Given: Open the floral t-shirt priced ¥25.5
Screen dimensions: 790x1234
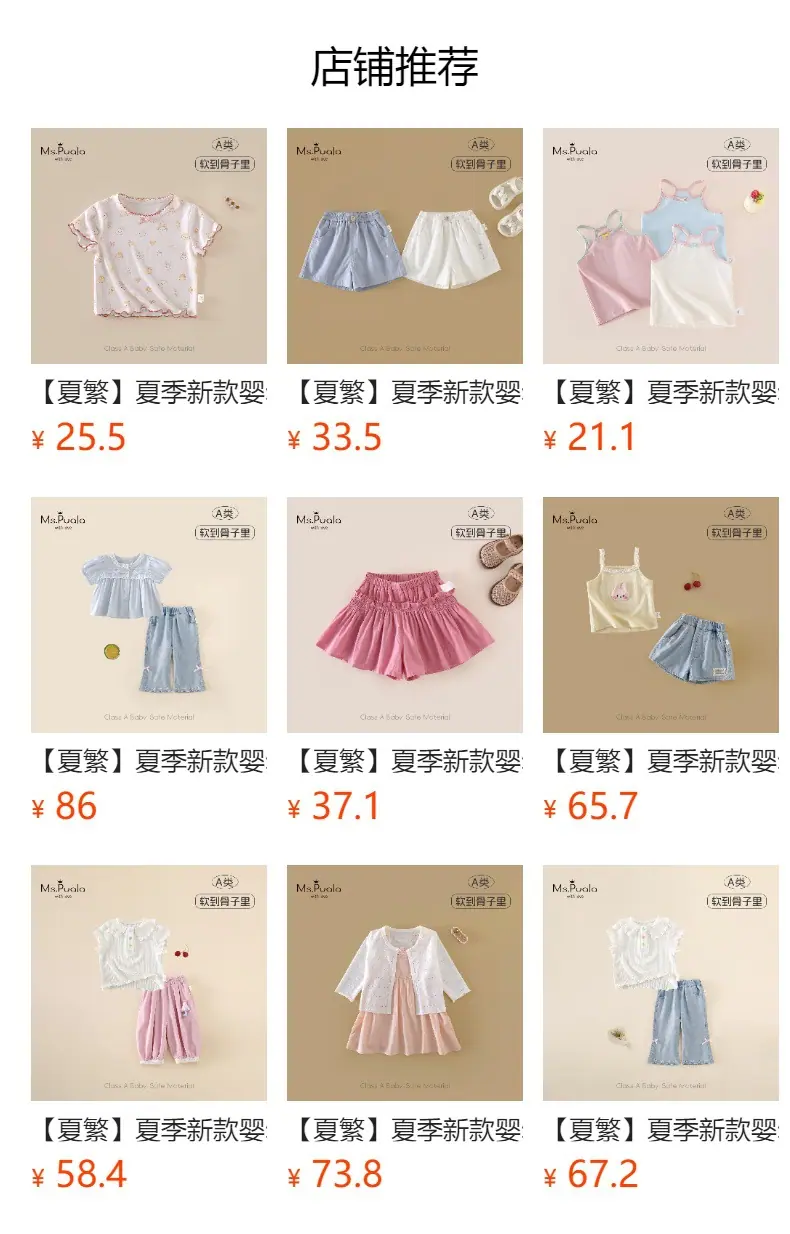Looking at the screenshot, I should tap(149, 246).
